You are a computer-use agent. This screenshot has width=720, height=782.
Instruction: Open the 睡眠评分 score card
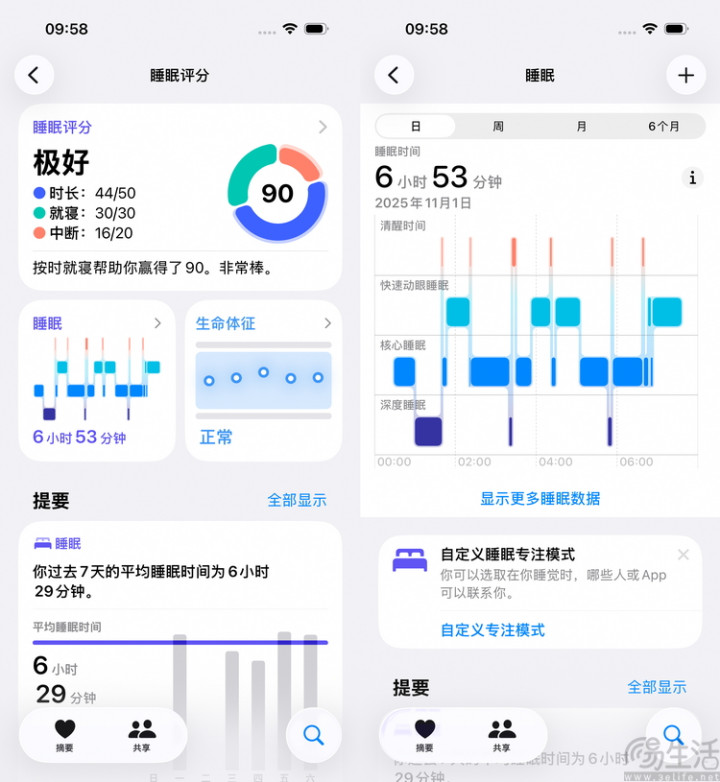180,196
